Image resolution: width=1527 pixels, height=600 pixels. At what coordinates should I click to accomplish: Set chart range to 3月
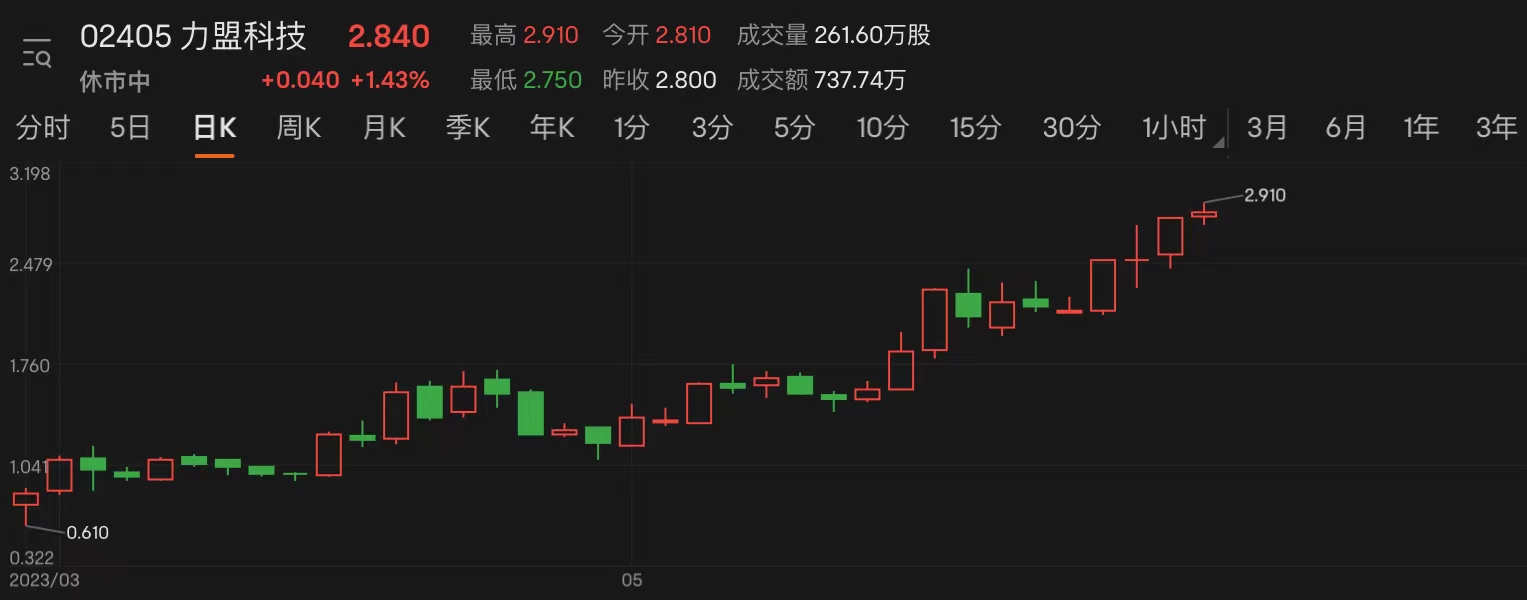click(x=1267, y=128)
